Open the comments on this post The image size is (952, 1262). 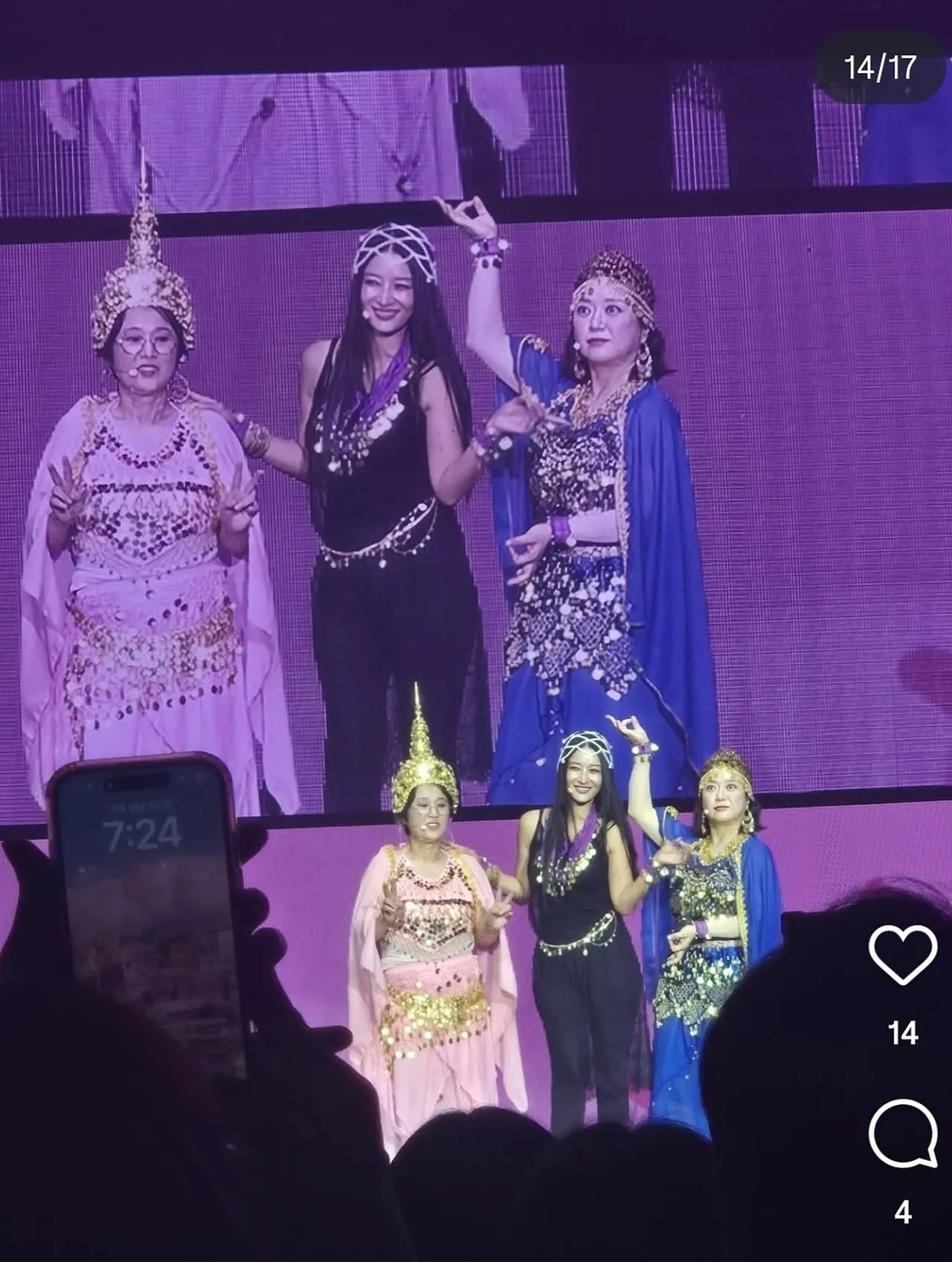[902, 1134]
